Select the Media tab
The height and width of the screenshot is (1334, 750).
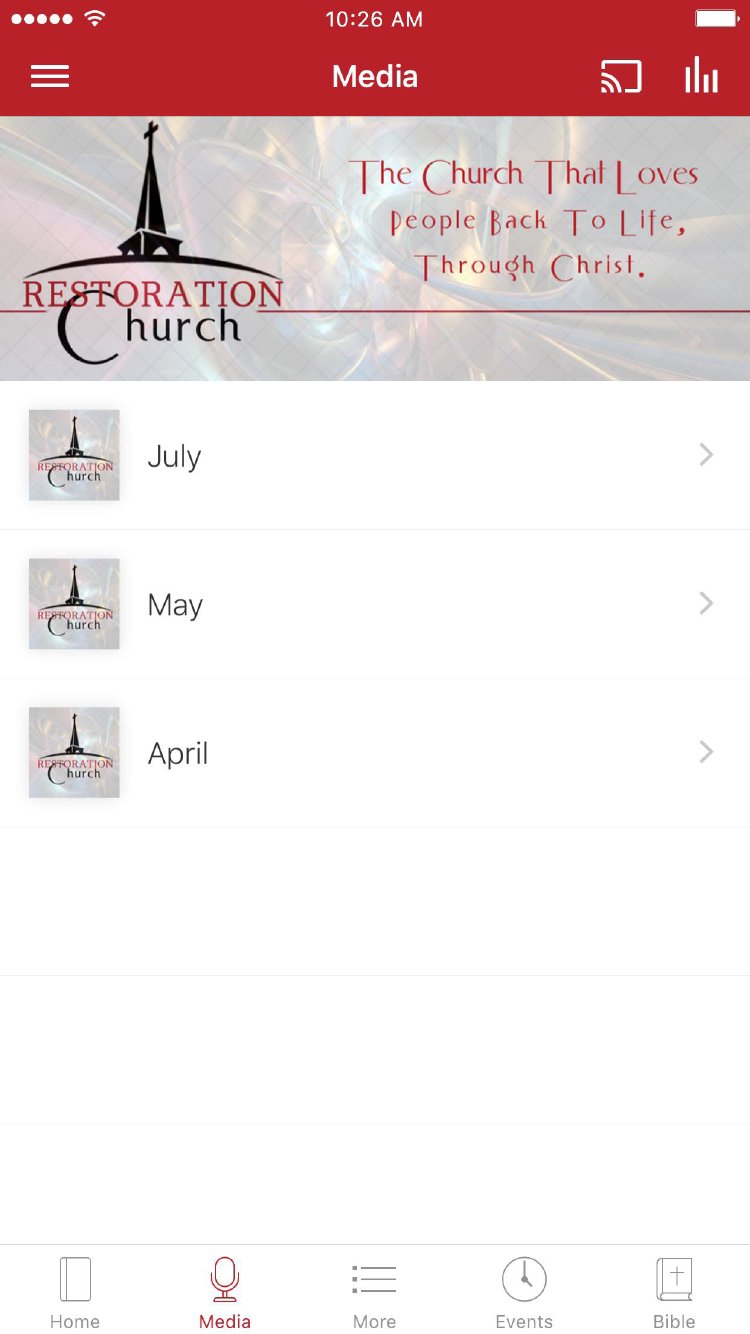(x=225, y=1292)
